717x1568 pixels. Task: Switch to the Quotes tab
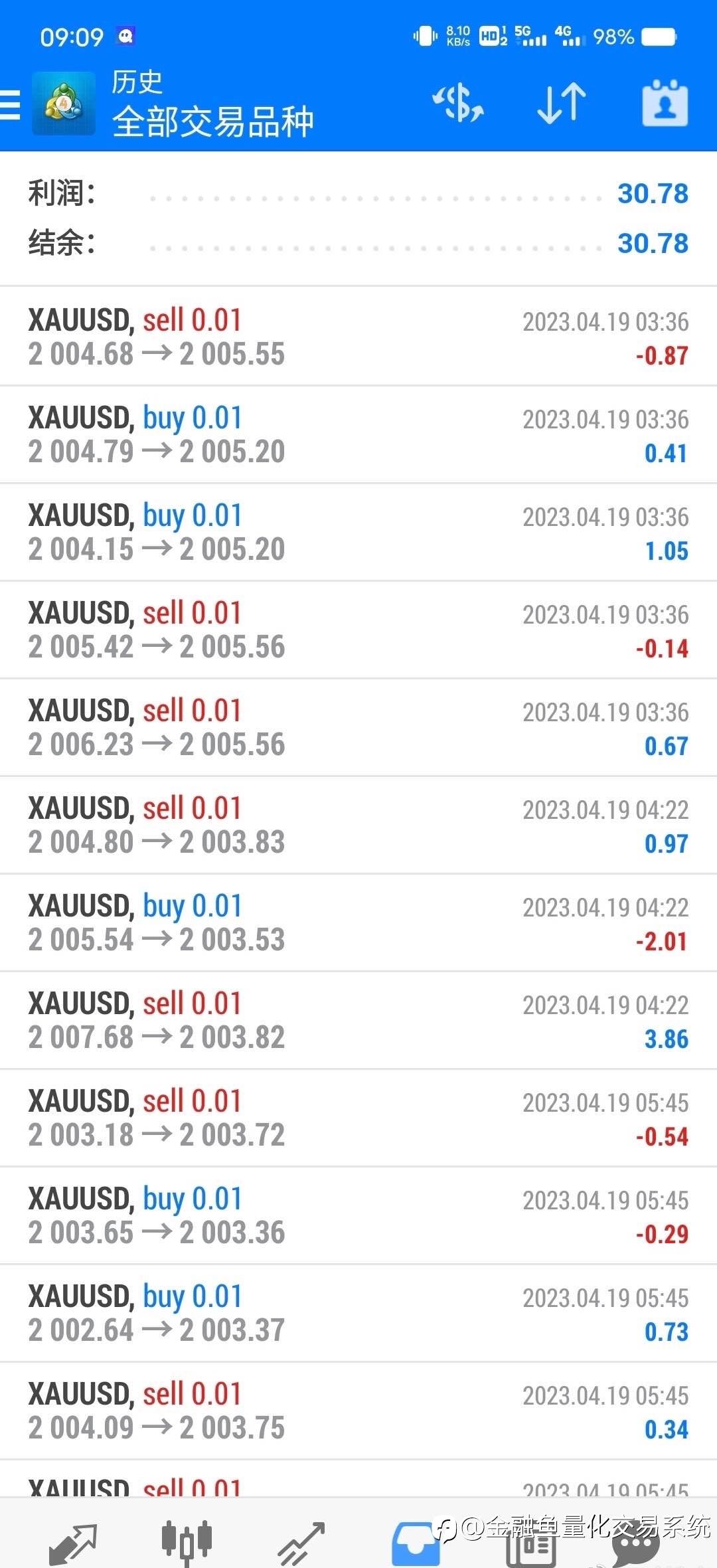[x=73, y=1542]
